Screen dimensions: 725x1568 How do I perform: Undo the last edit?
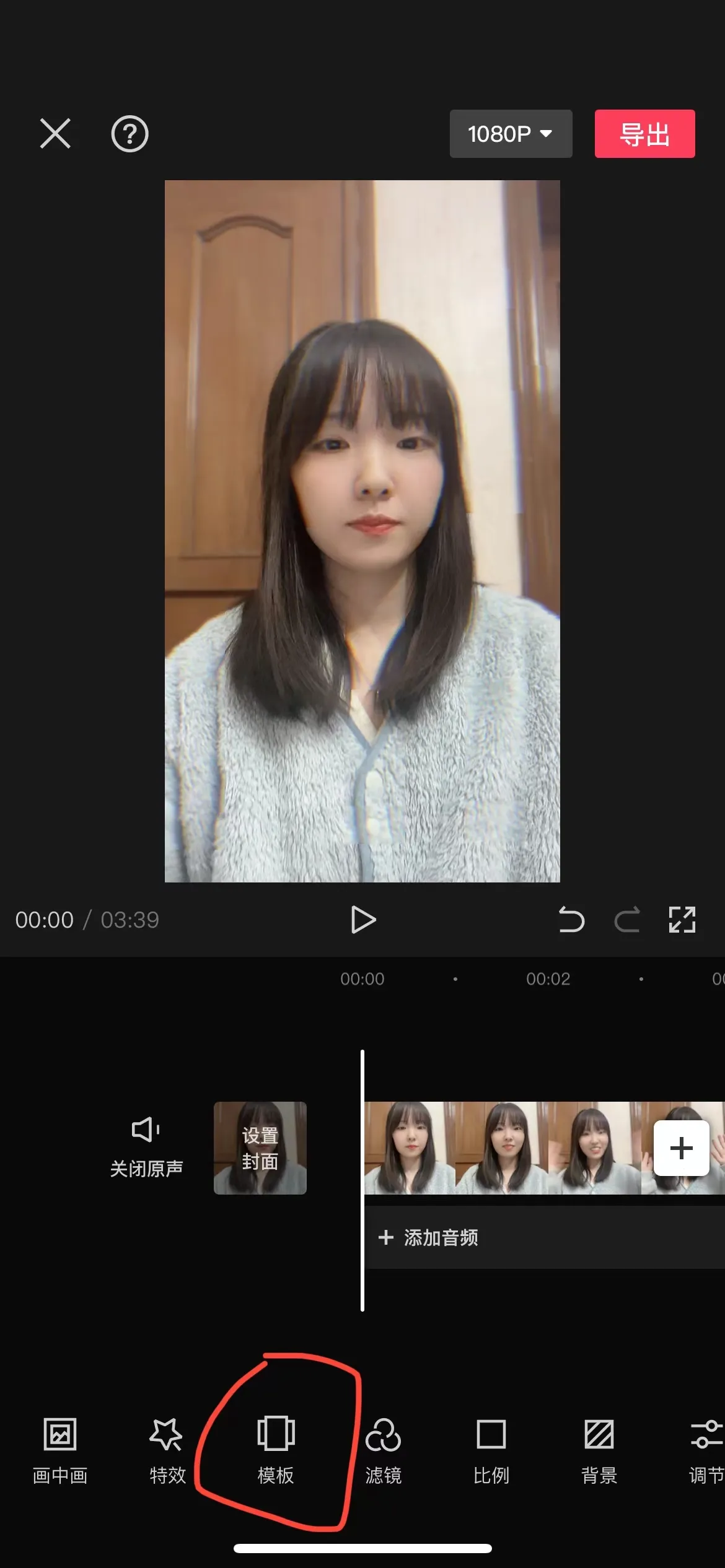[x=571, y=920]
